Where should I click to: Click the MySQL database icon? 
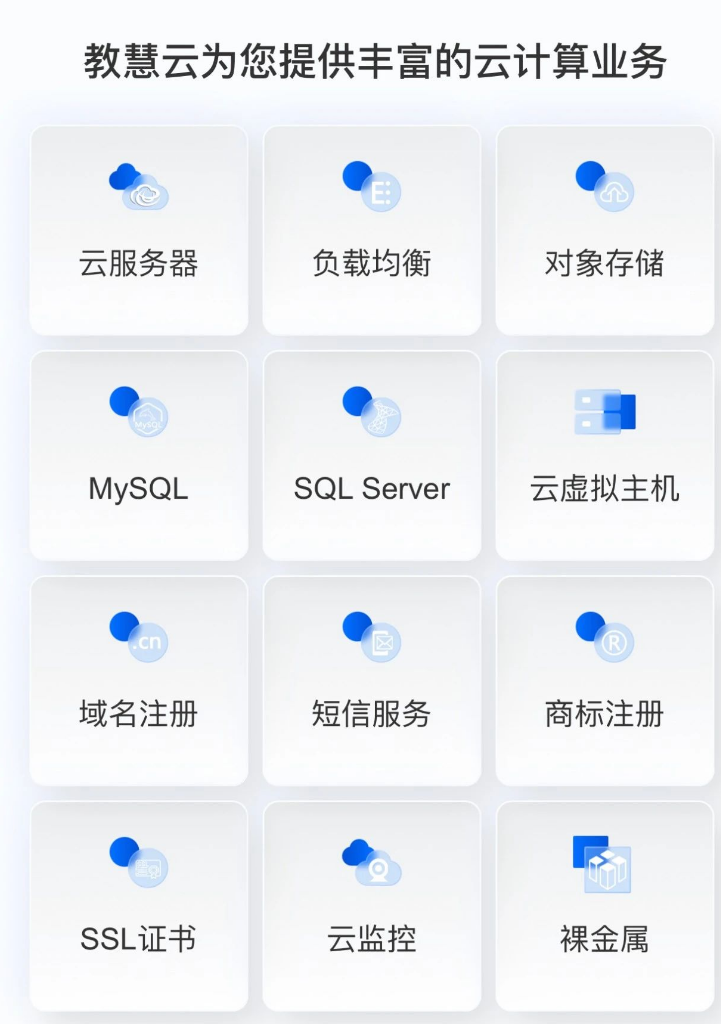[x=137, y=410]
